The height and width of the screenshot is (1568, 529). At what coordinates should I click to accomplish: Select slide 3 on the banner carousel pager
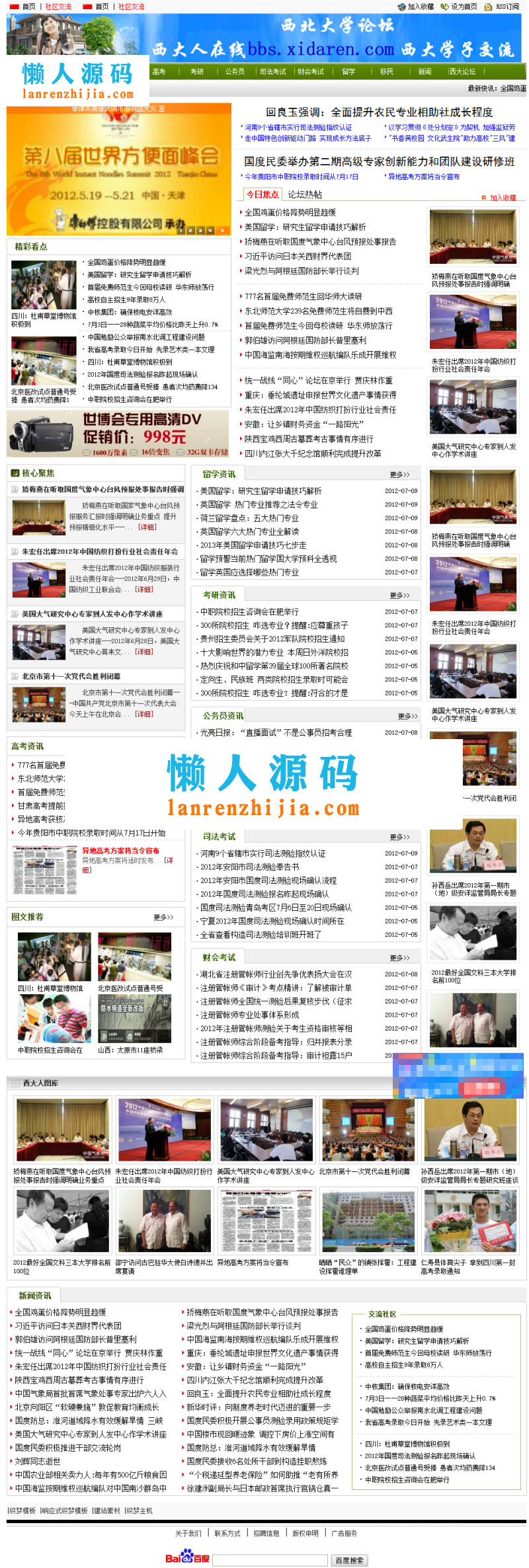(x=200, y=230)
